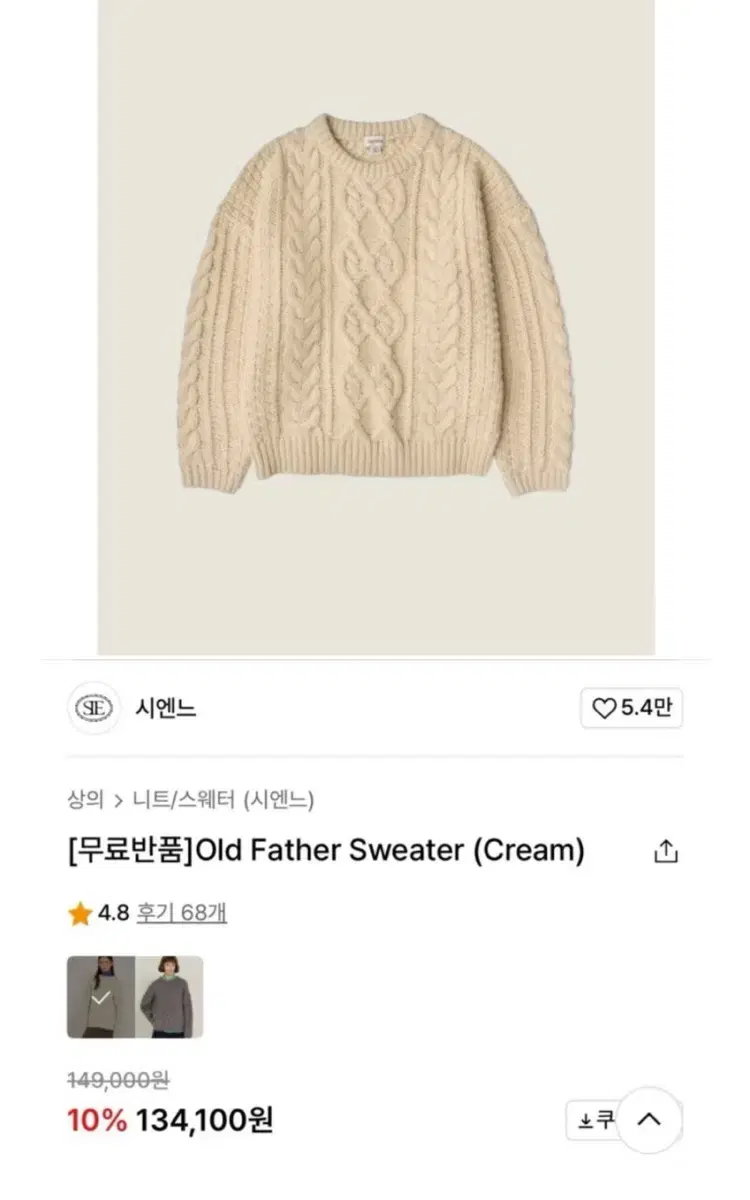The image size is (750, 1200).
Task: Click the 시엔느 brand name text
Action: point(165,710)
